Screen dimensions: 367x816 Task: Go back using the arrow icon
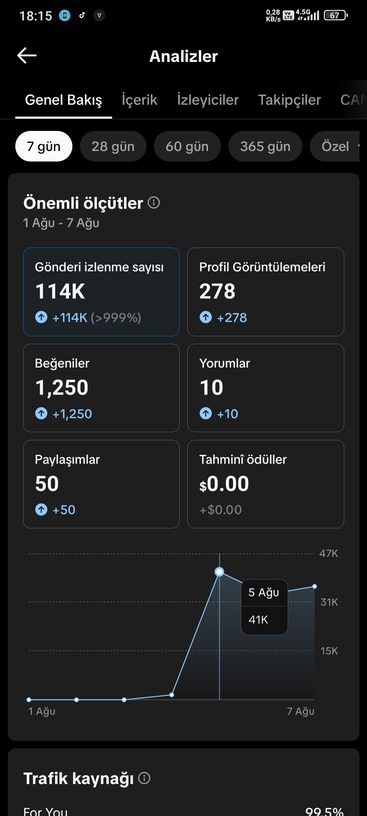[27, 56]
